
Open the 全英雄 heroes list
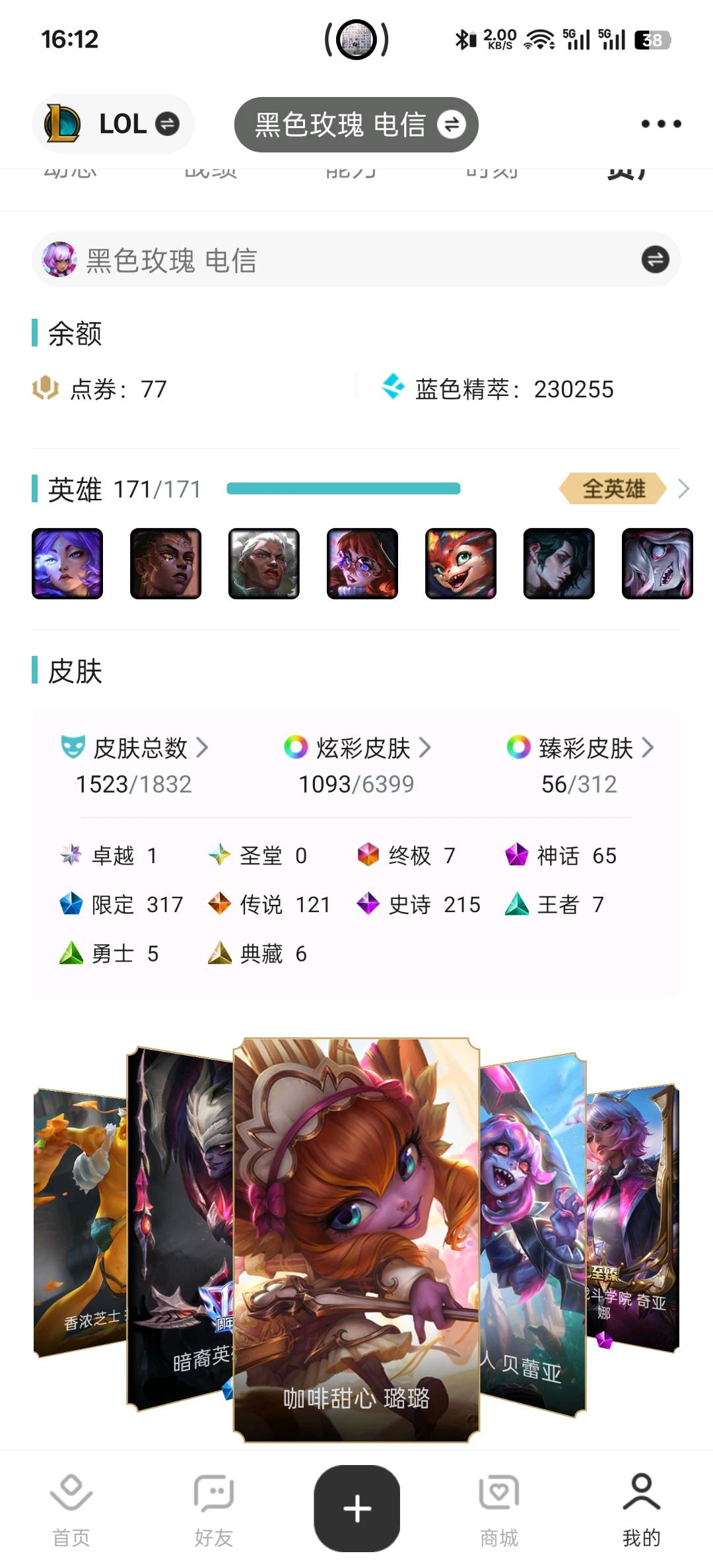click(623, 489)
